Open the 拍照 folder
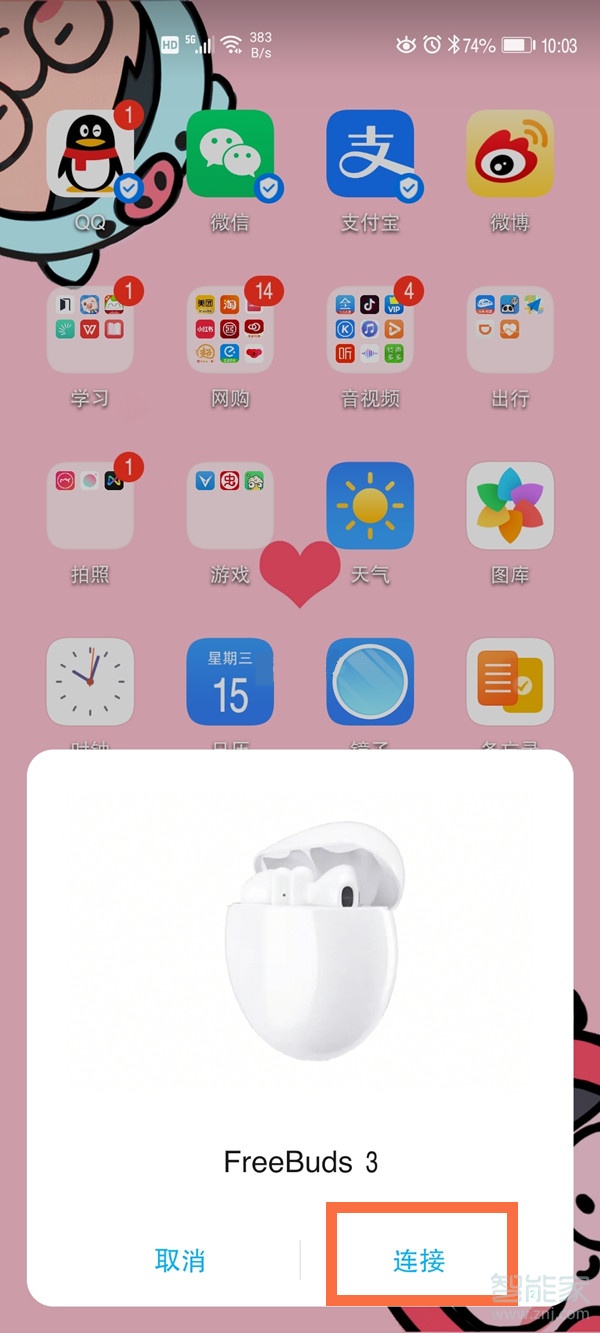600x1333 pixels. tap(90, 506)
